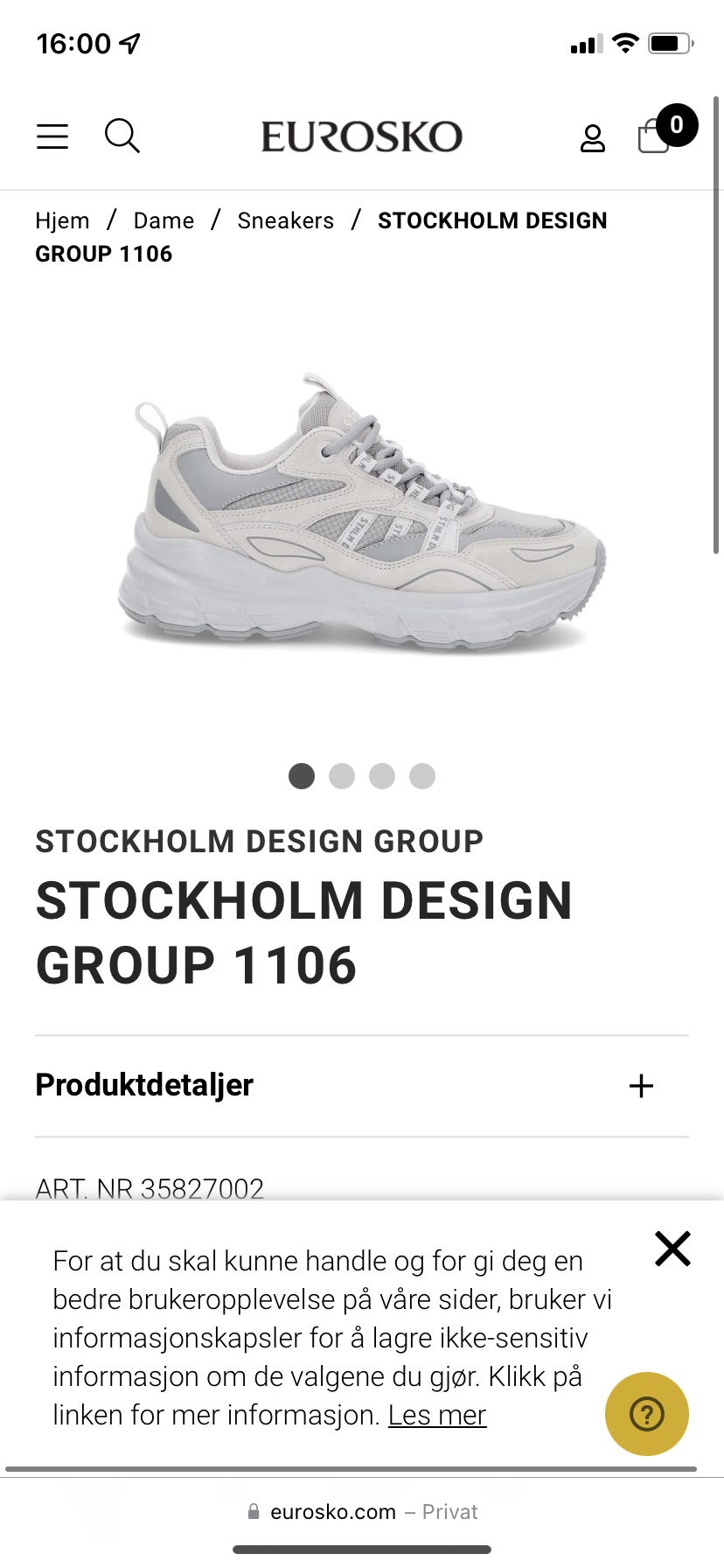Open the Sneakers breadcrumb
Image resolution: width=724 pixels, height=1568 pixels.
[x=286, y=220]
